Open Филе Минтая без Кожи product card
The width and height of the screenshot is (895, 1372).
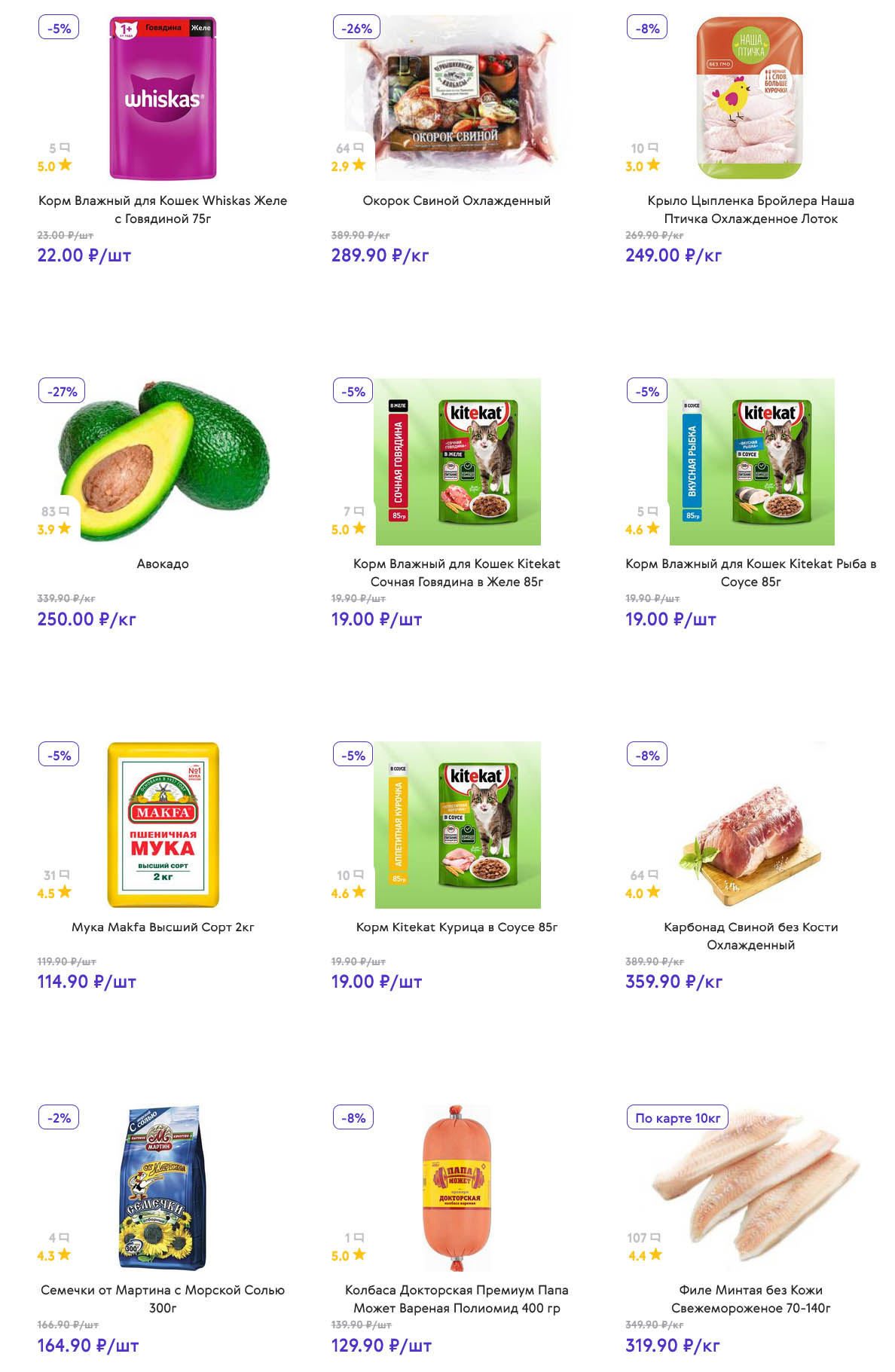tap(750, 1188)
